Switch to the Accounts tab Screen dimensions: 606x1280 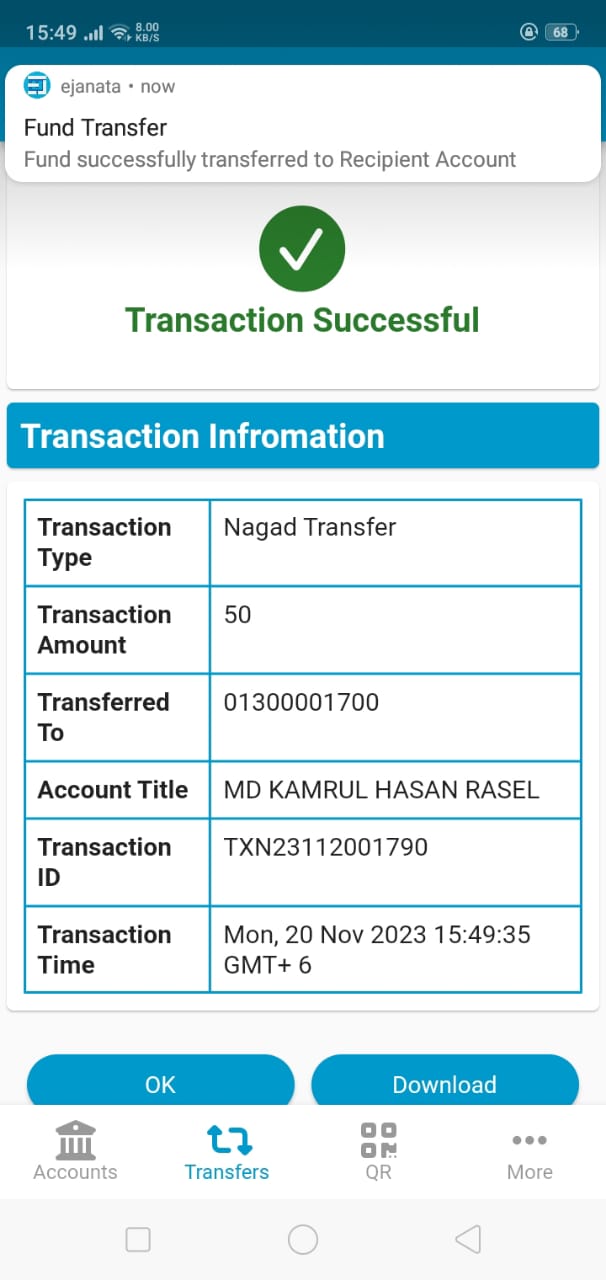click(x=75, y=1151)
